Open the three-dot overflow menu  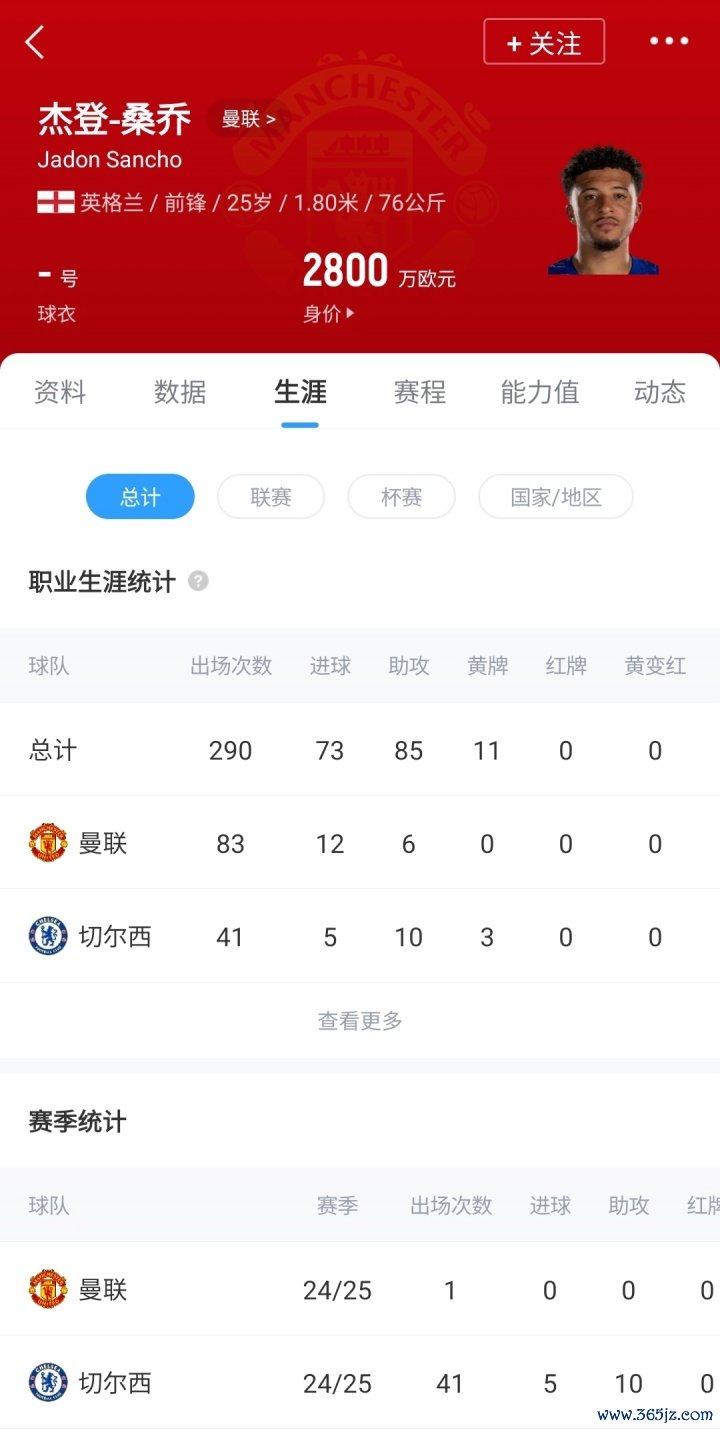[669, 41]
